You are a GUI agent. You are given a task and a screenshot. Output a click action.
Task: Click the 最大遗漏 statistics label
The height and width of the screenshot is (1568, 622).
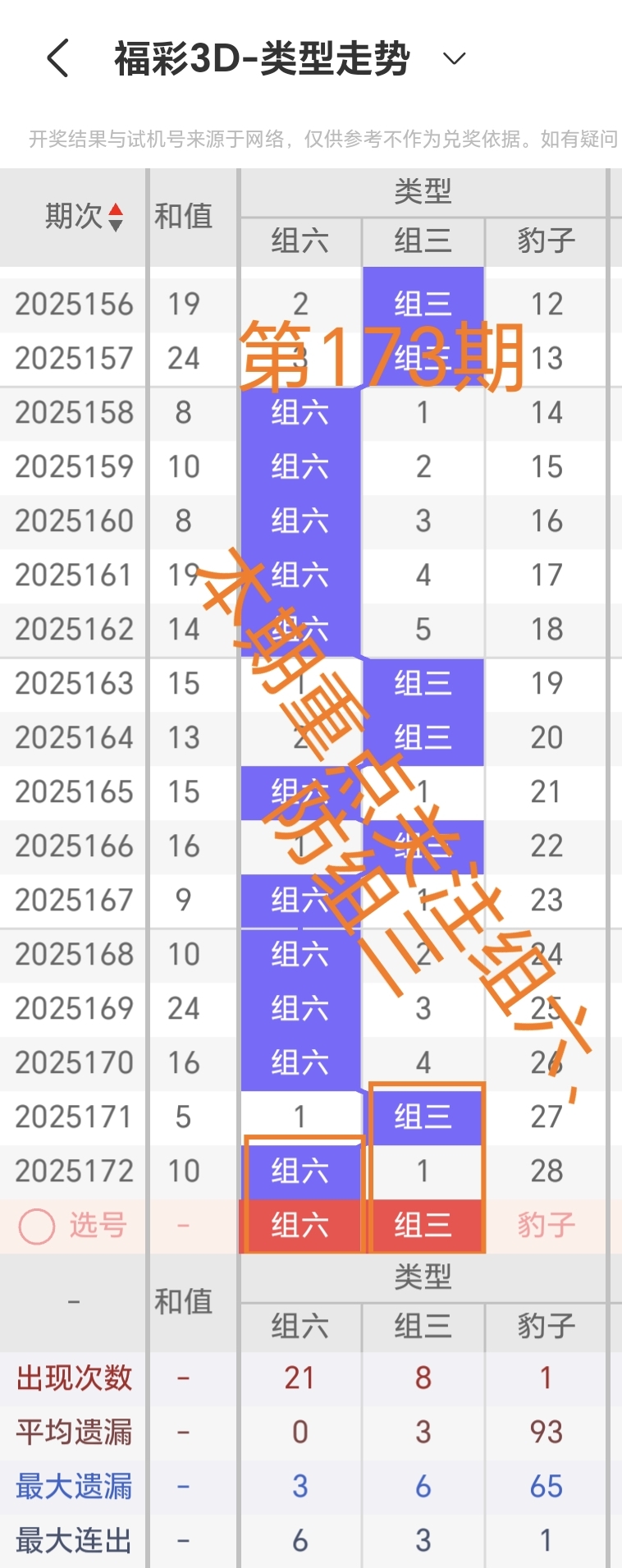click(72, 1486)
